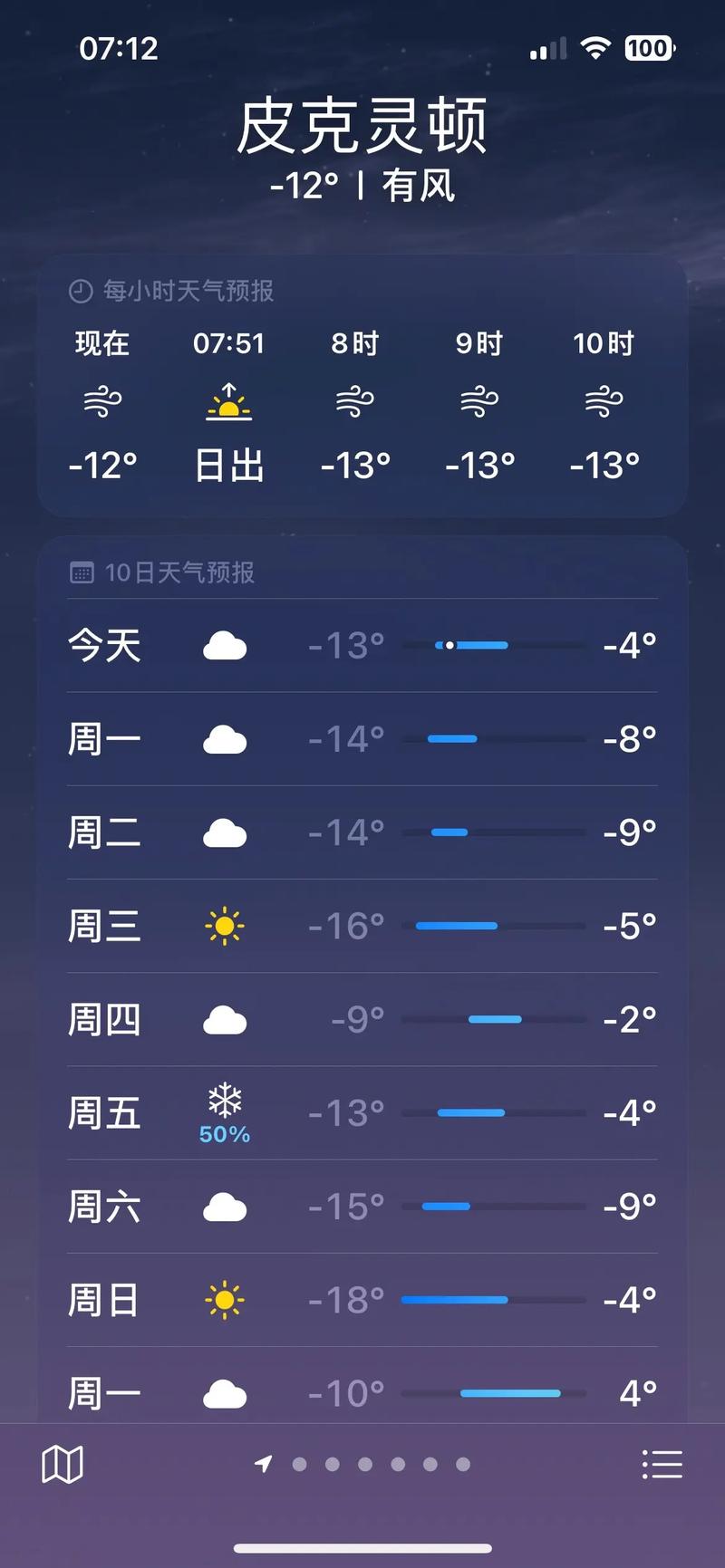Tap the clock icon next to 每小时天气预报

coord(80,291)
